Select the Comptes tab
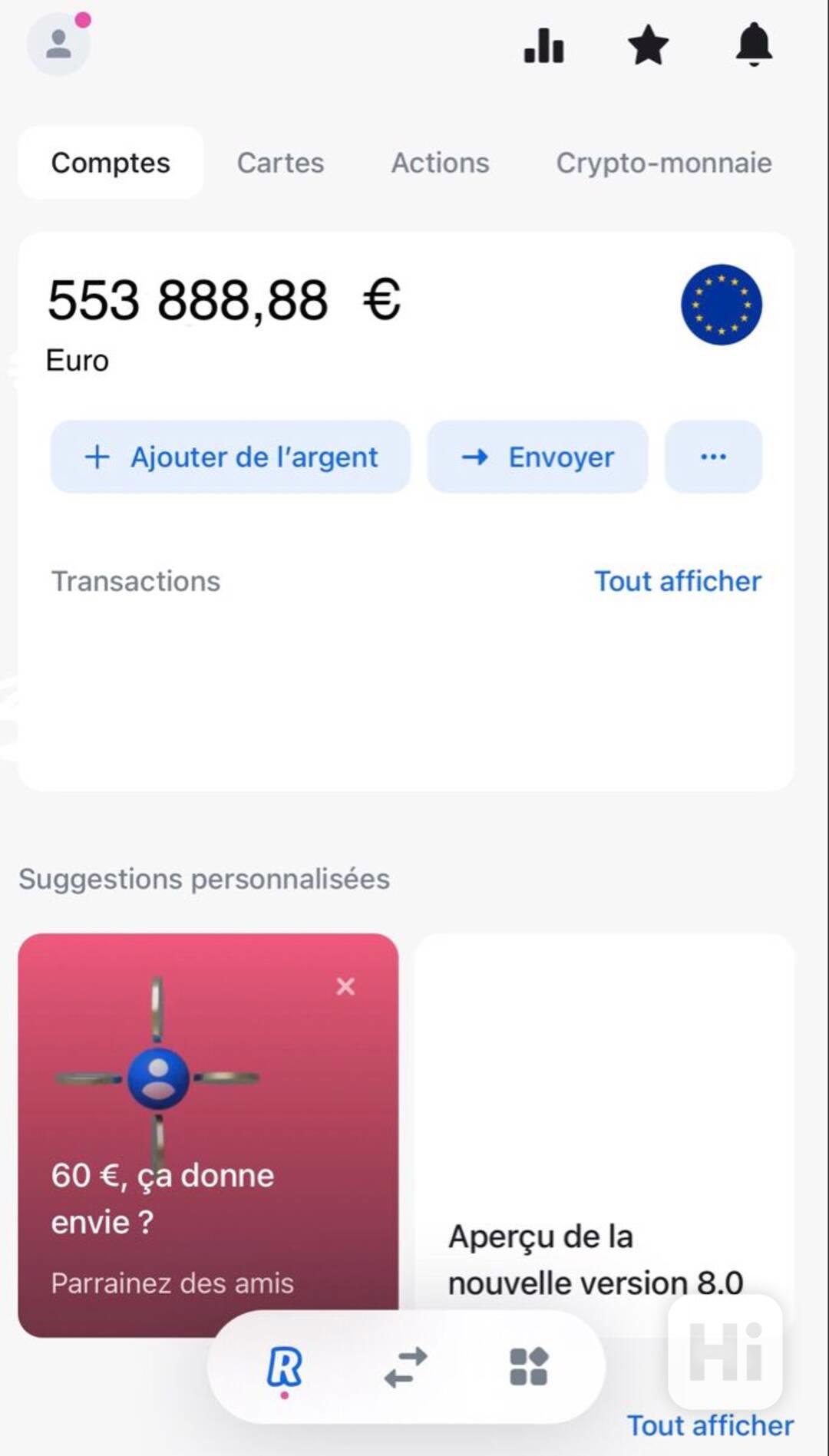The height and width of the screenshot is (1456, 829). 111,163
